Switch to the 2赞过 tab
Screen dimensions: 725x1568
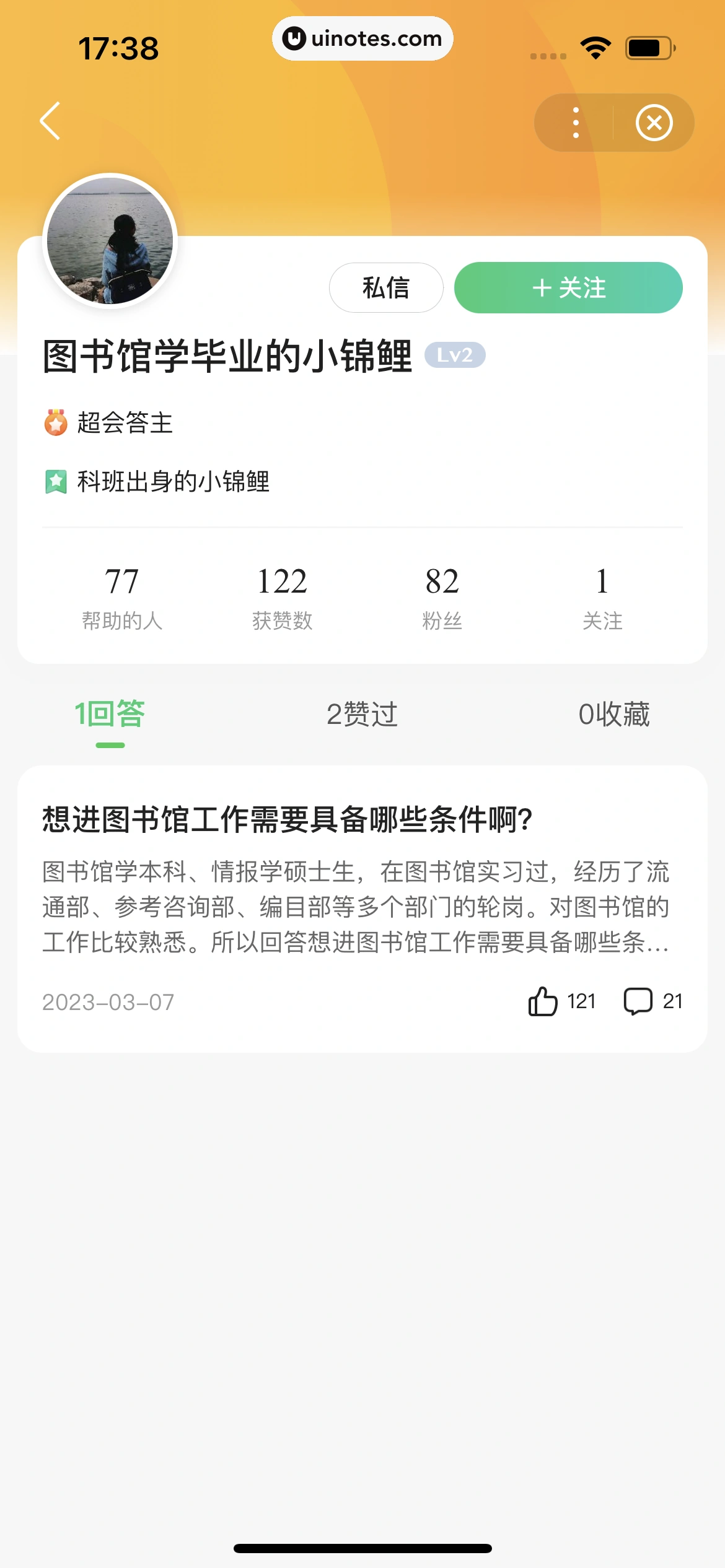[362, 715]
